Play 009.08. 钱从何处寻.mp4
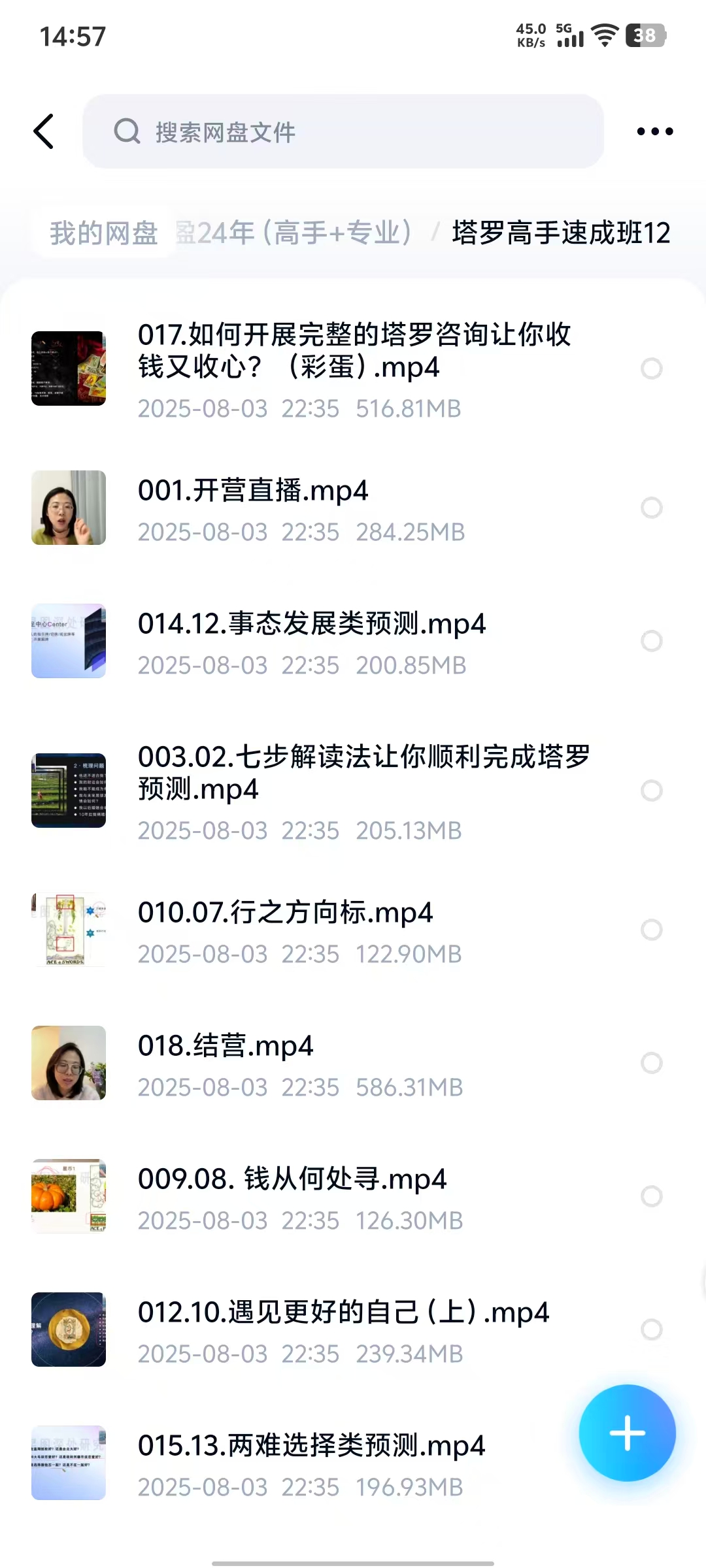This screenshot has height=1568, width=706. (292, 1179)
